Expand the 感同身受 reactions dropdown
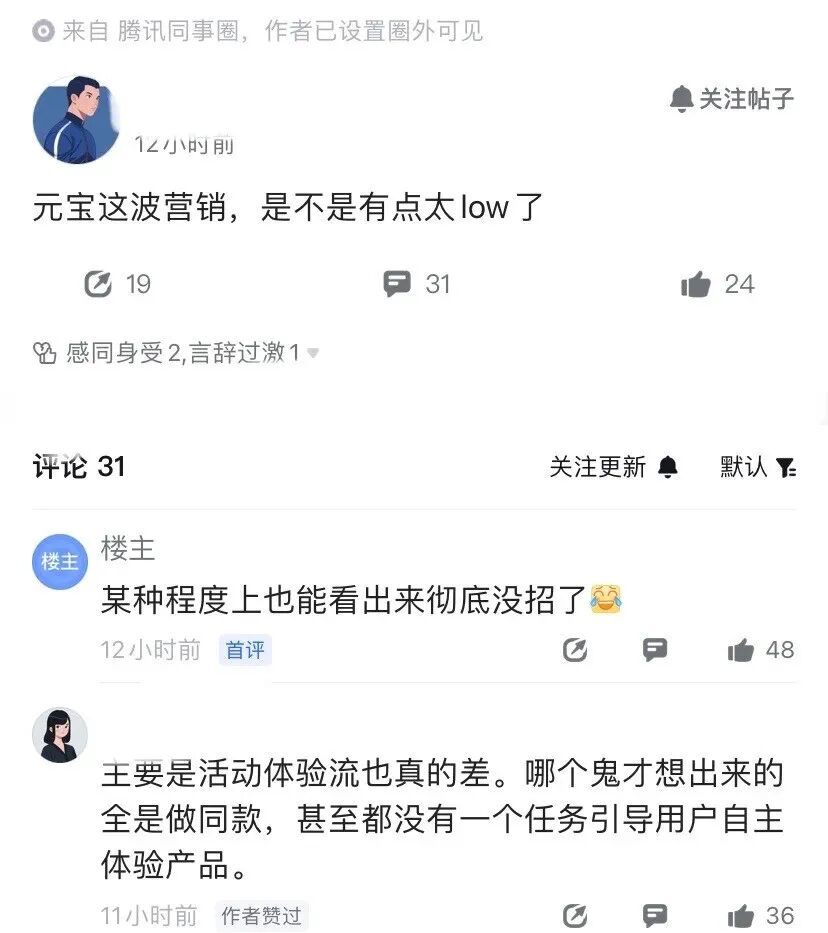 pyautogui.click(x=313, y=353)
